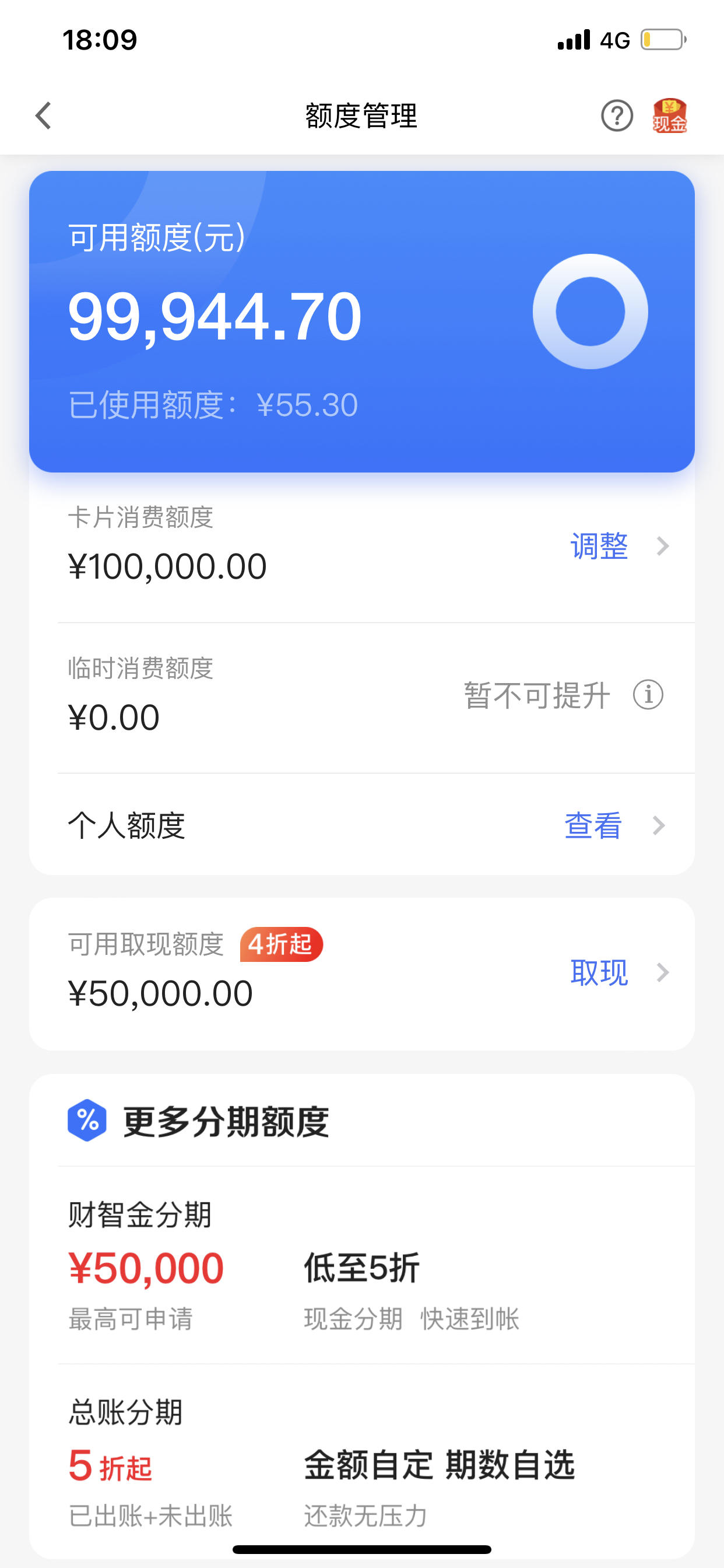View 个人额度 details via 查看

pyautogui.click(x=614, y=826)
